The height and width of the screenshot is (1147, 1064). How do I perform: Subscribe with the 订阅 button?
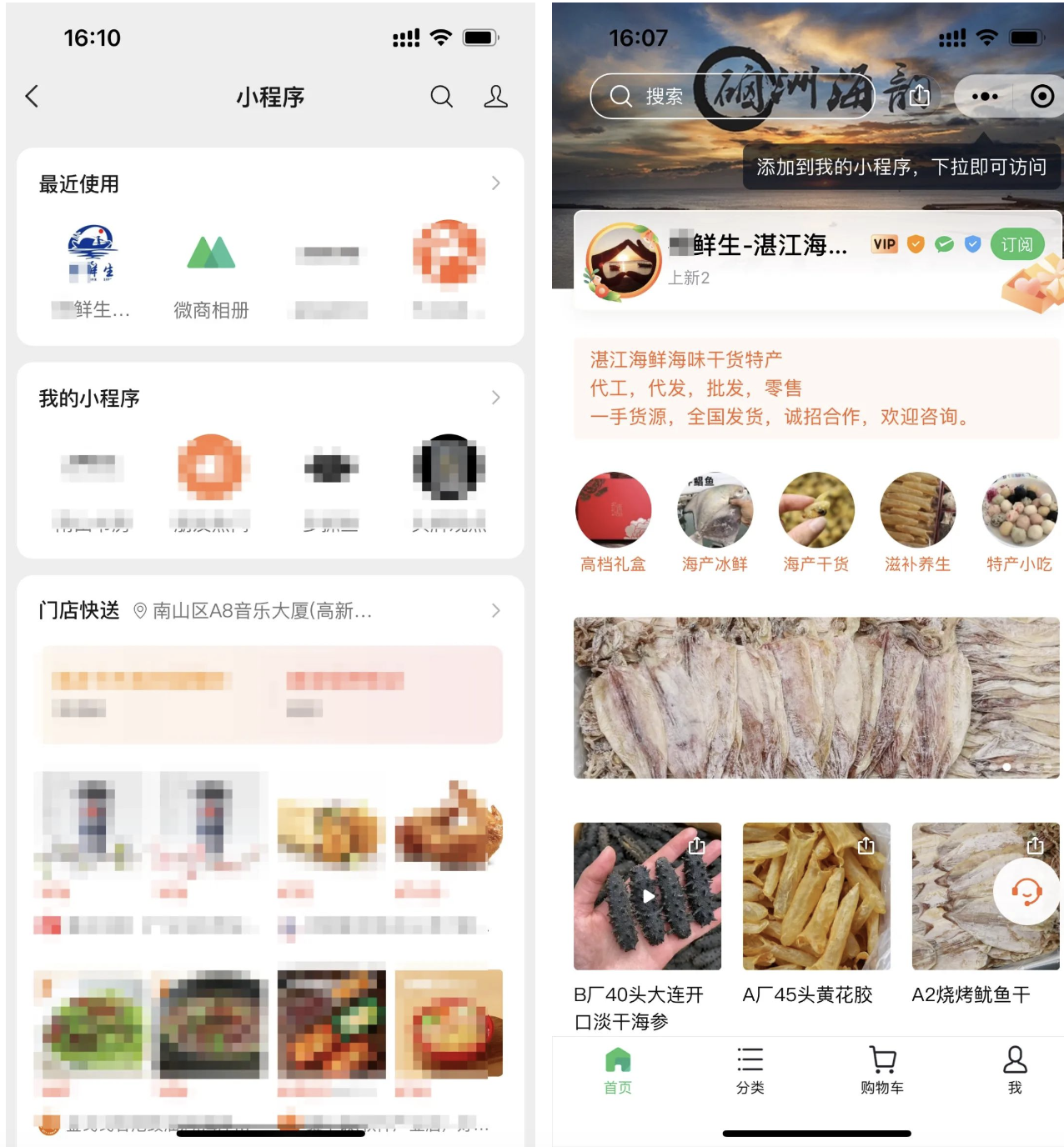(x=1016, y=244)
